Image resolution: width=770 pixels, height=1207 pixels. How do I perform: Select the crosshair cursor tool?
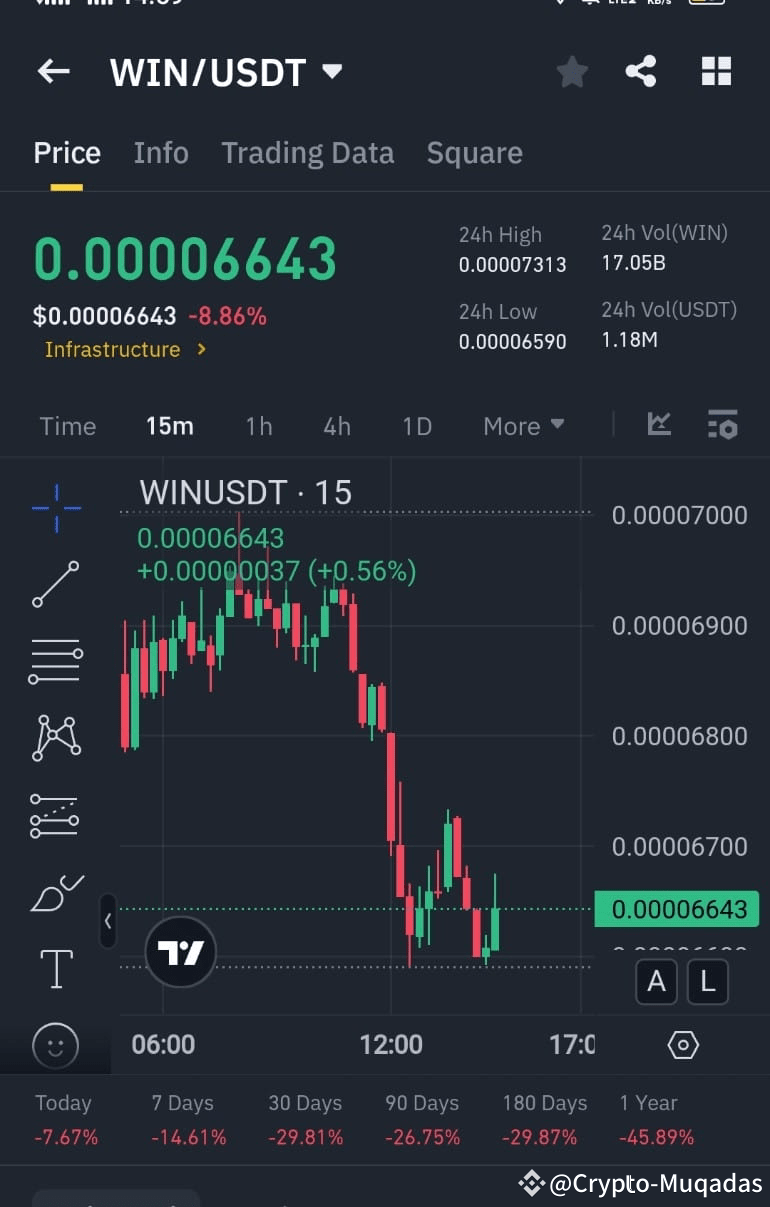(55, 507)
